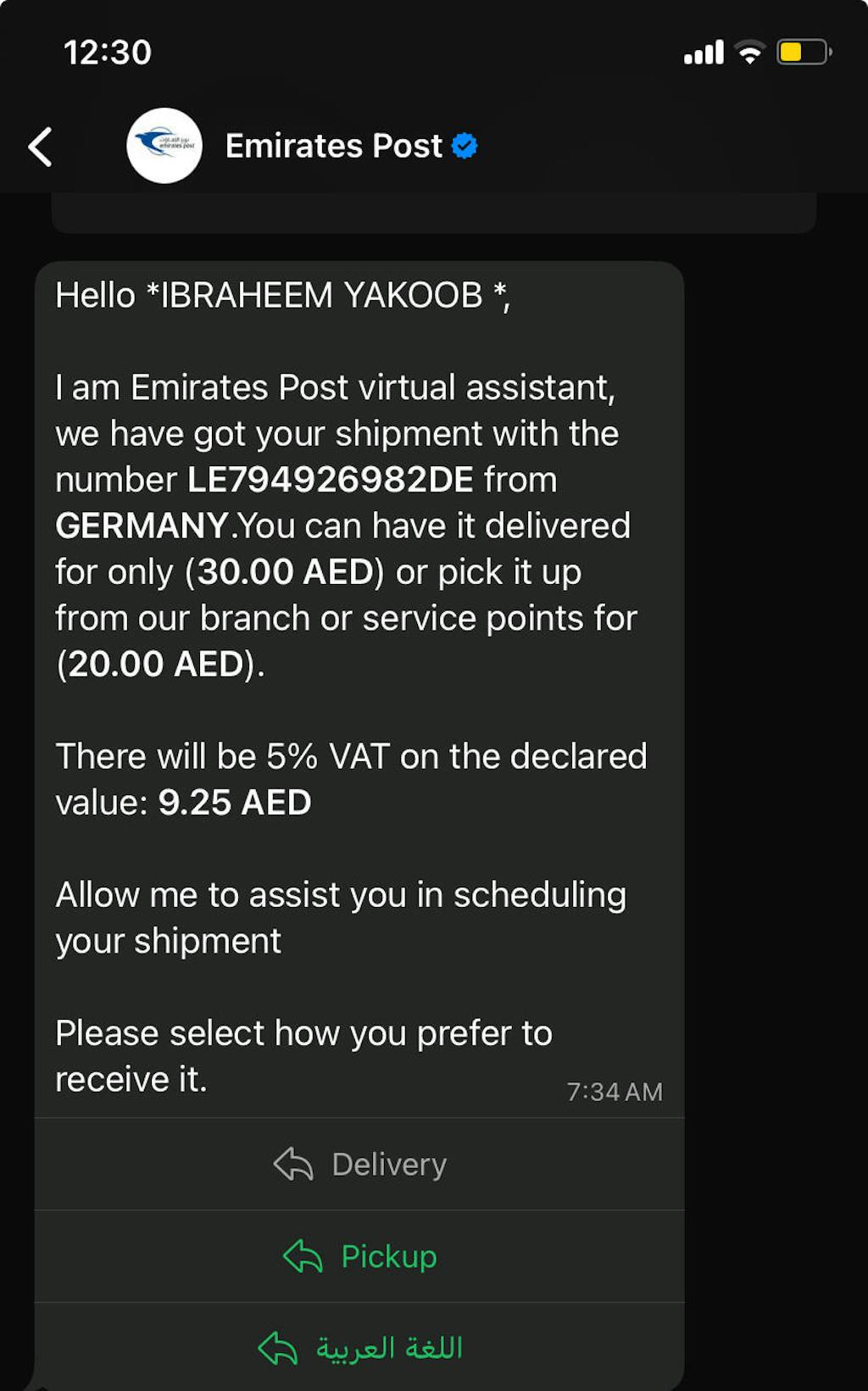868x1391 pixels.
Task: Choose the Pickup reply option
Action: 360,1256
